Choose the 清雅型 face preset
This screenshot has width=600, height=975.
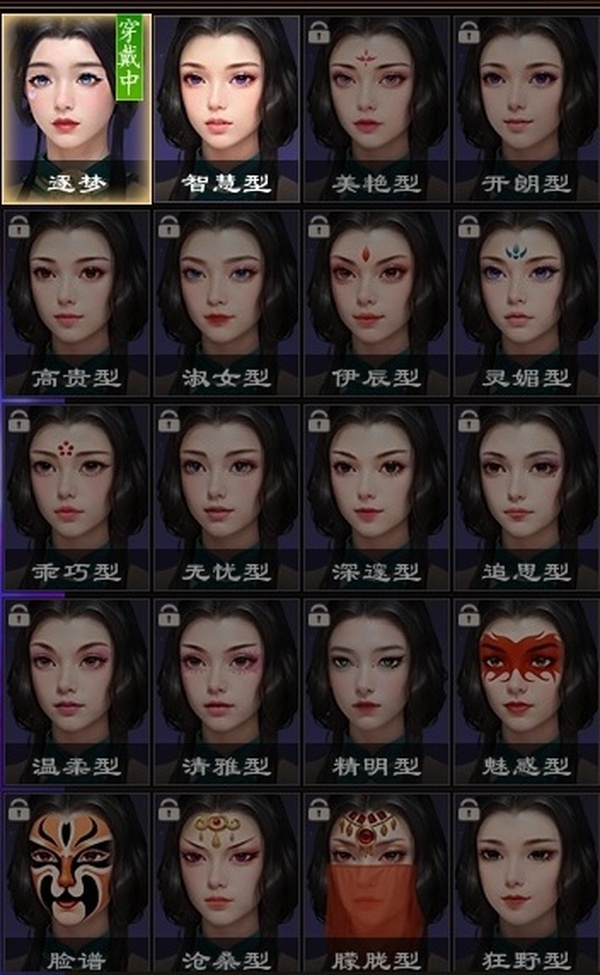(226, 690)
